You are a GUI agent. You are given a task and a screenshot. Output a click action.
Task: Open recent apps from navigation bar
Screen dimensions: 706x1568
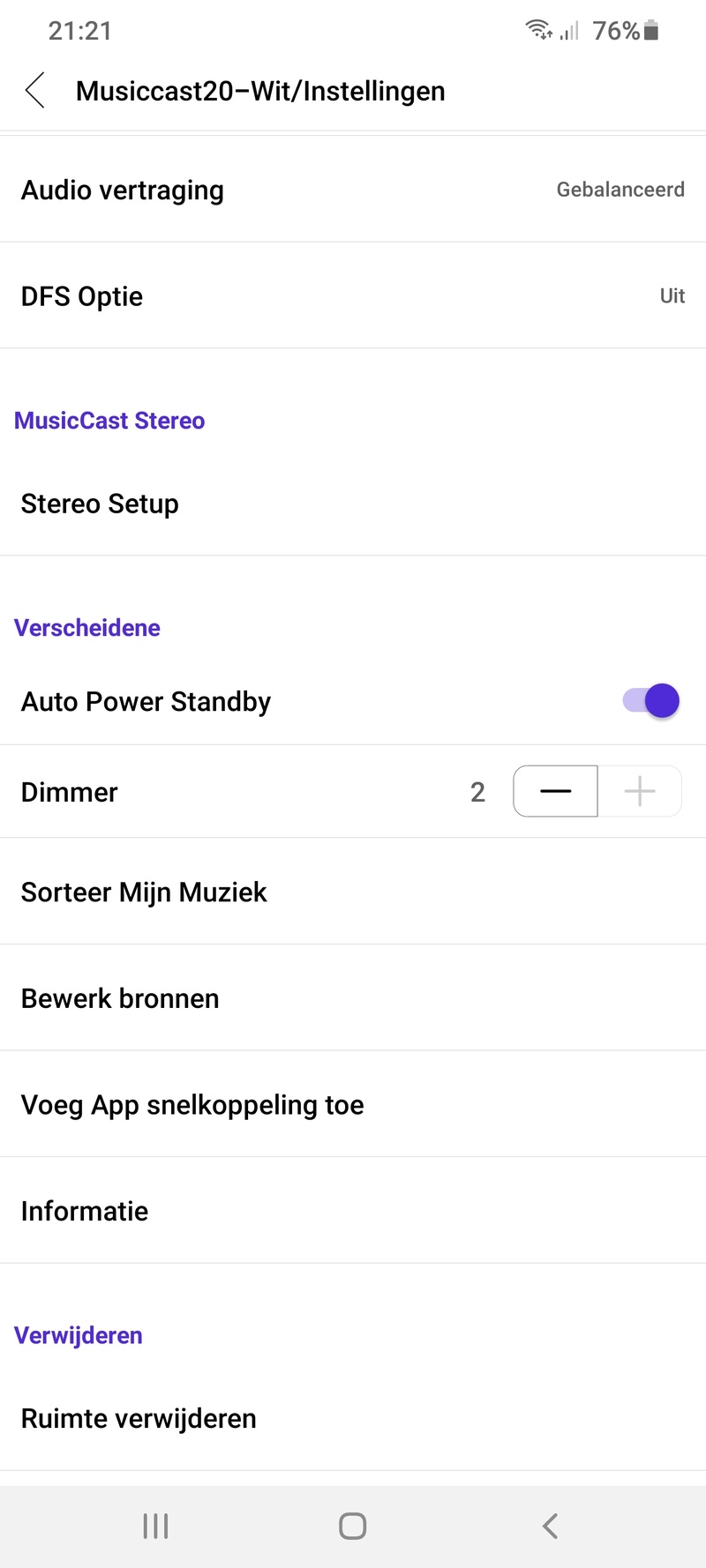tap(156, 1526)
